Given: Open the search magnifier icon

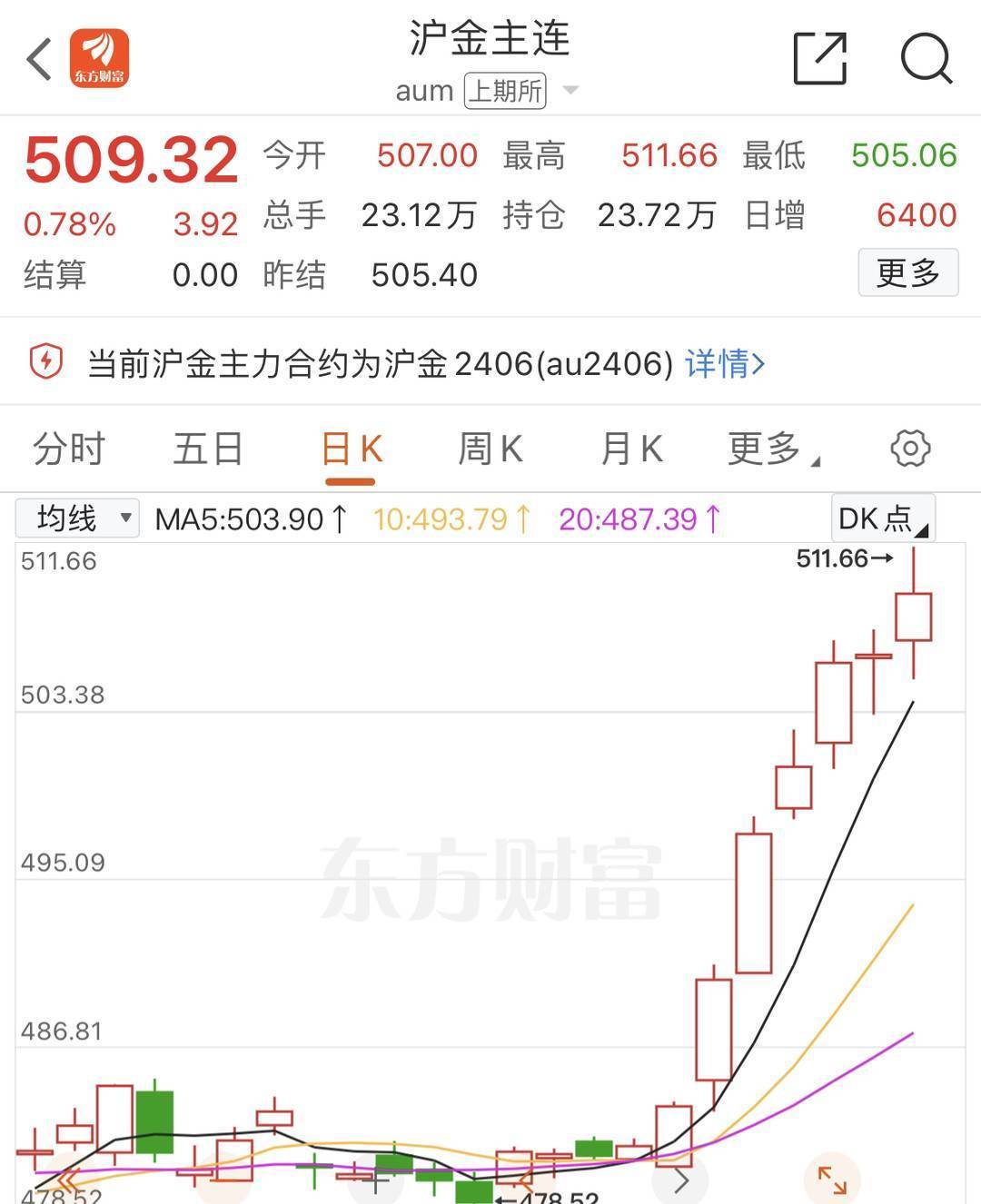Looking at the screenshot, I should pos(926,59).
